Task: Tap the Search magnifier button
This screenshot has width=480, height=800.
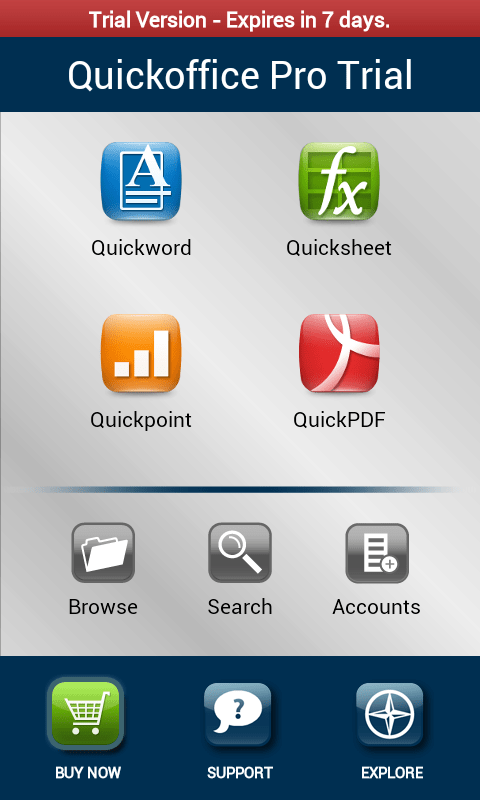Action: coord(240,553)
